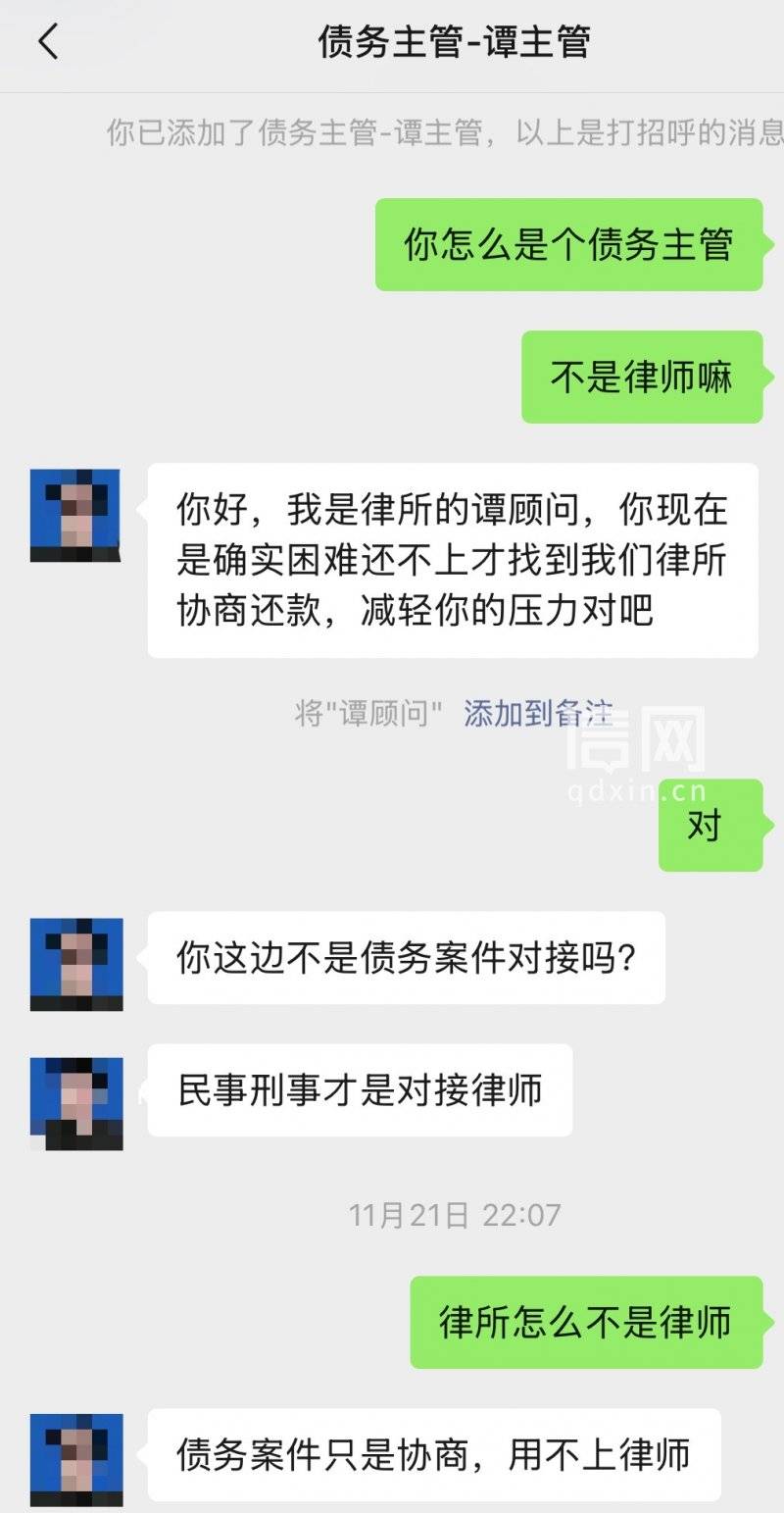Click the bubble "律所怎么不是律师"
The height and width of the screenshot is (1513, 784).
588,1324
